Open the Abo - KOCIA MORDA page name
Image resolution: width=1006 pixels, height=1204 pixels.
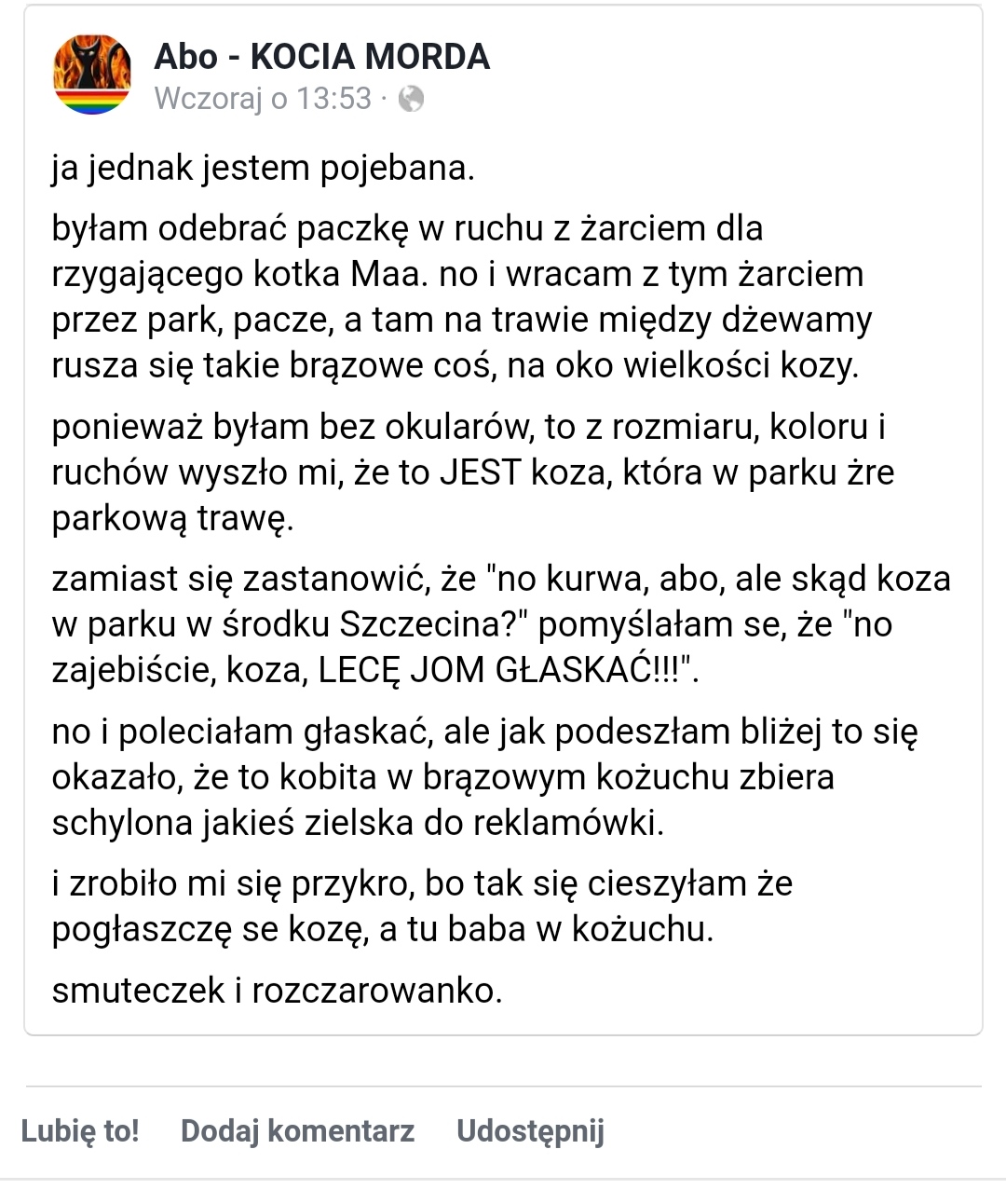pyautogui.click(x=321, y=57)
